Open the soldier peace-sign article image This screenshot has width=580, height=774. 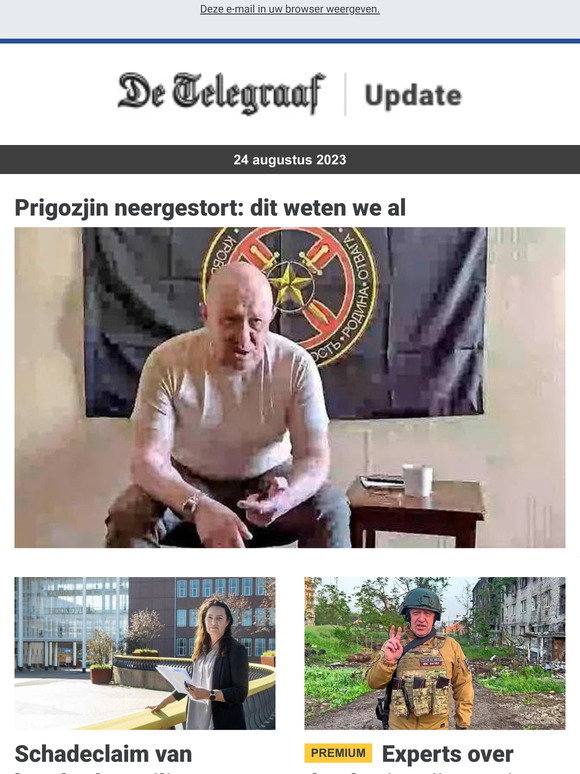tap(435, 654)
